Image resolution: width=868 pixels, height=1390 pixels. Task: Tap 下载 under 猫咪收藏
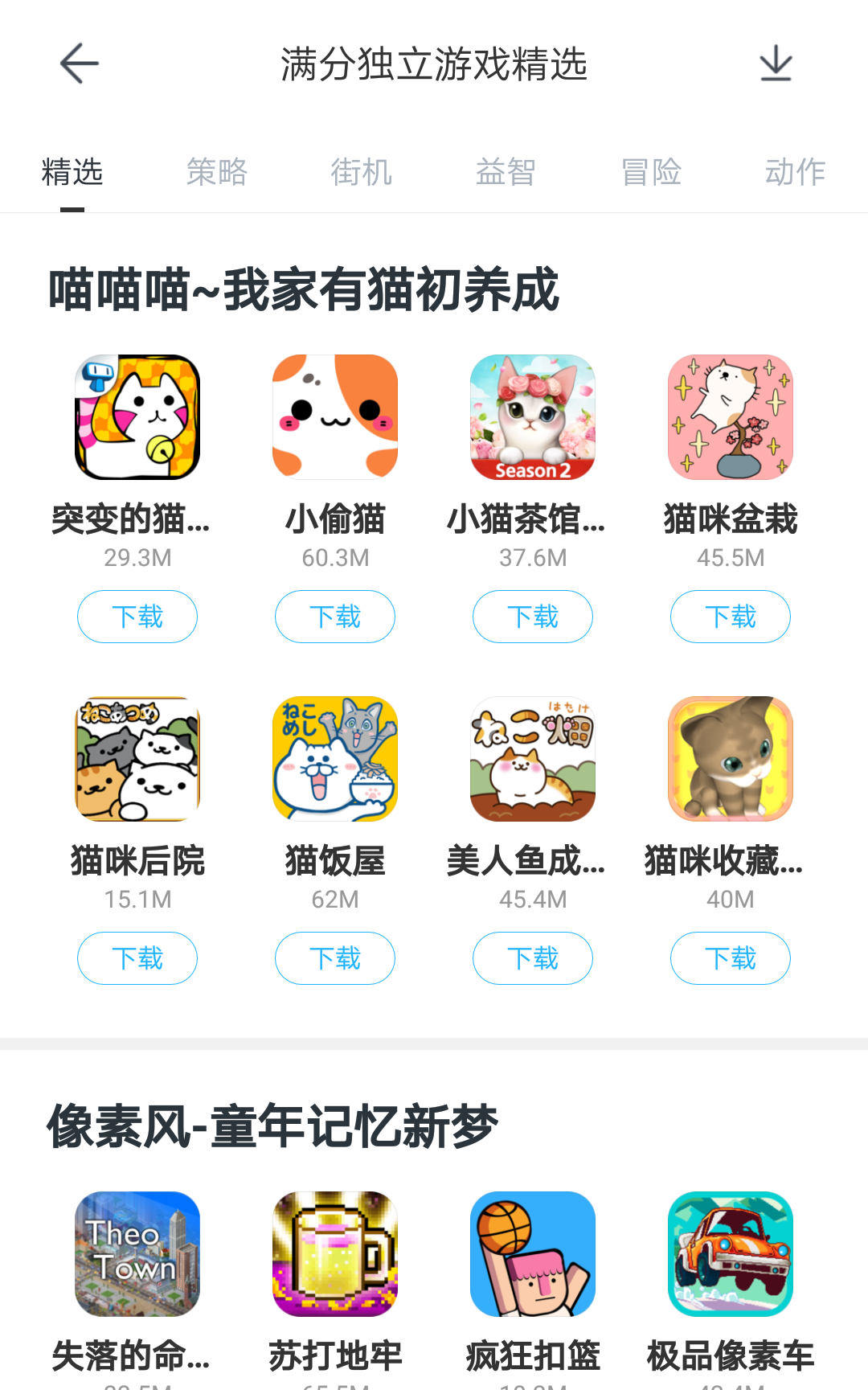731,958
